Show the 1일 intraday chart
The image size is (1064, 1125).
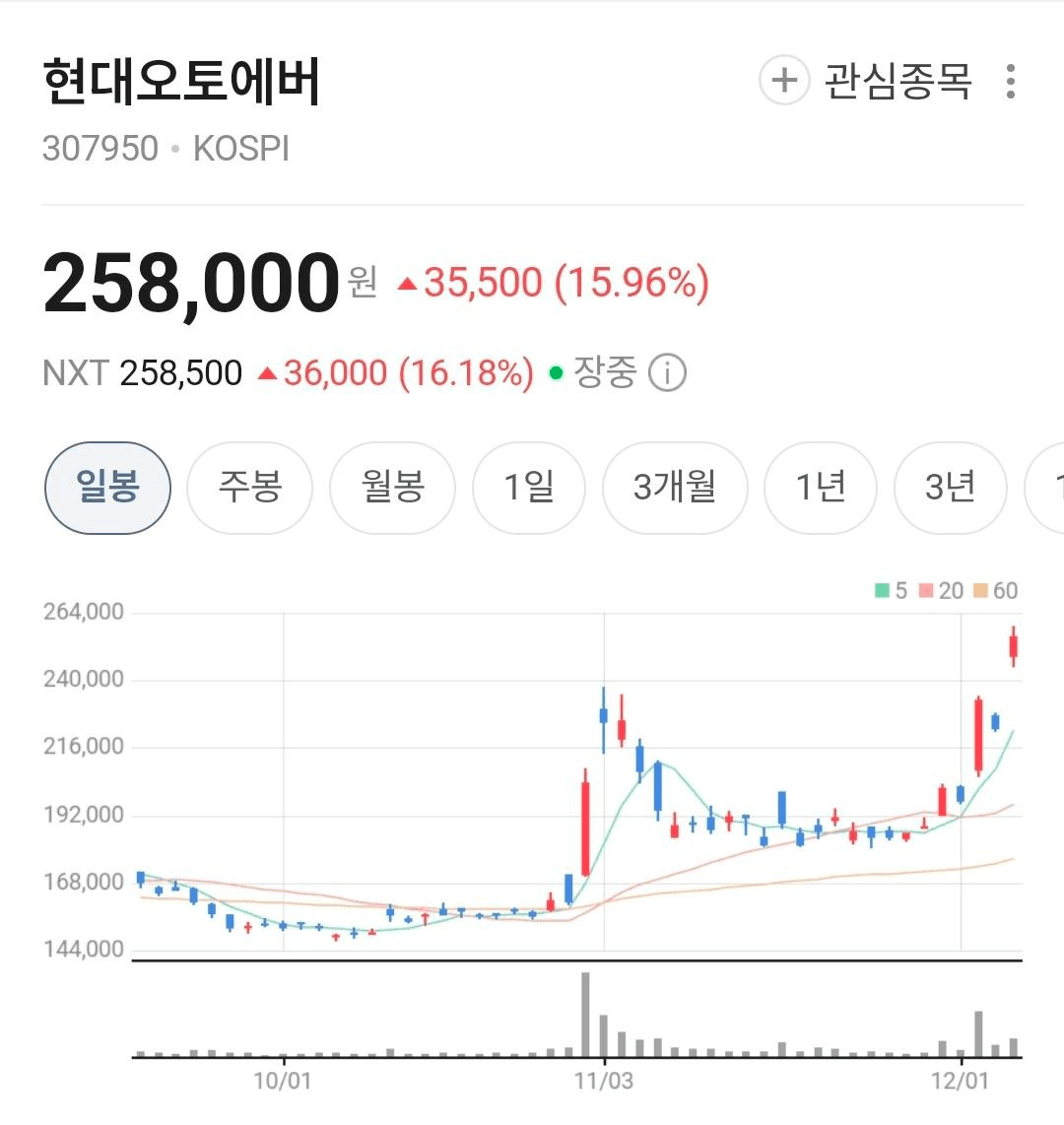[x=529, y=488]
